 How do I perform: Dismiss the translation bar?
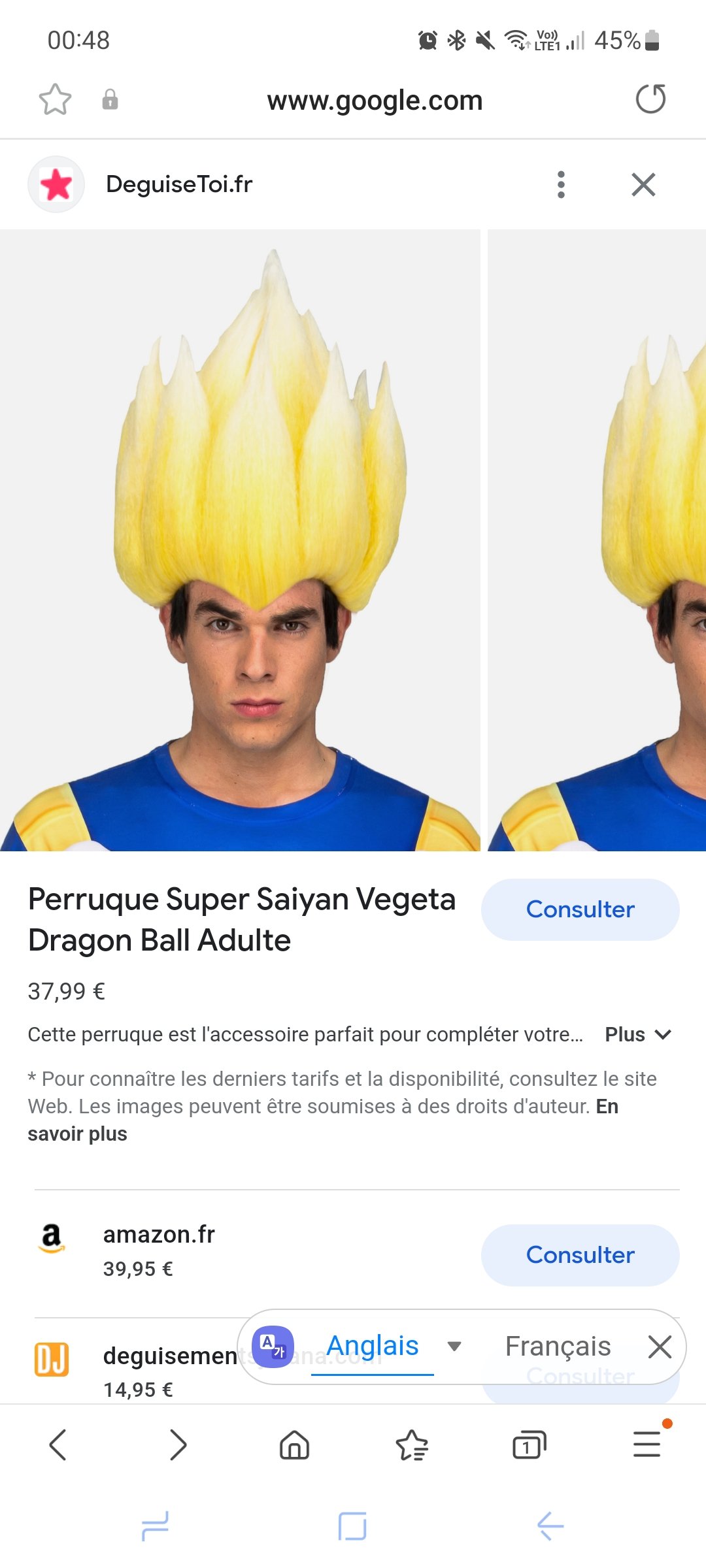(x=660, y=1347)
